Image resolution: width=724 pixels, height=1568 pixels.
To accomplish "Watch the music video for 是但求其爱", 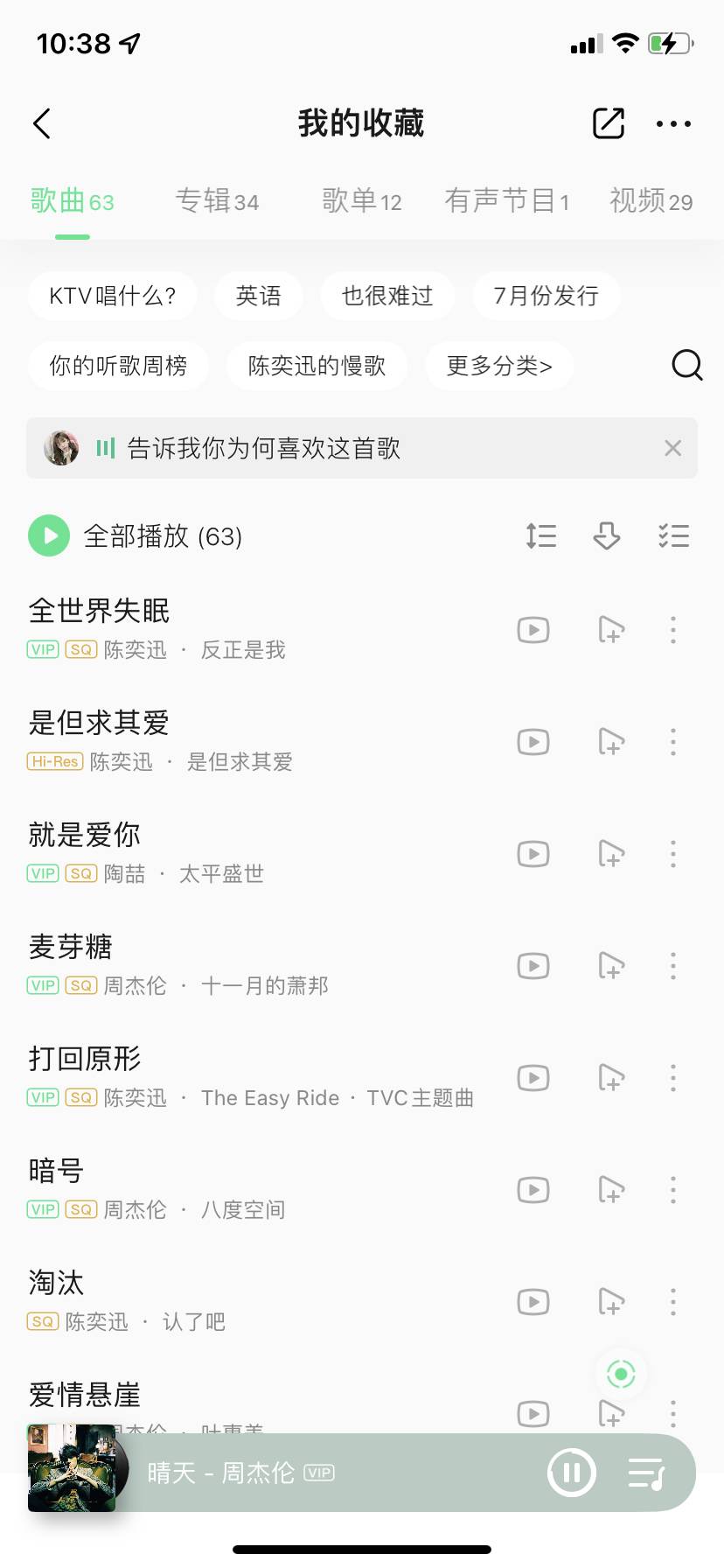I will tap(533, 742).
